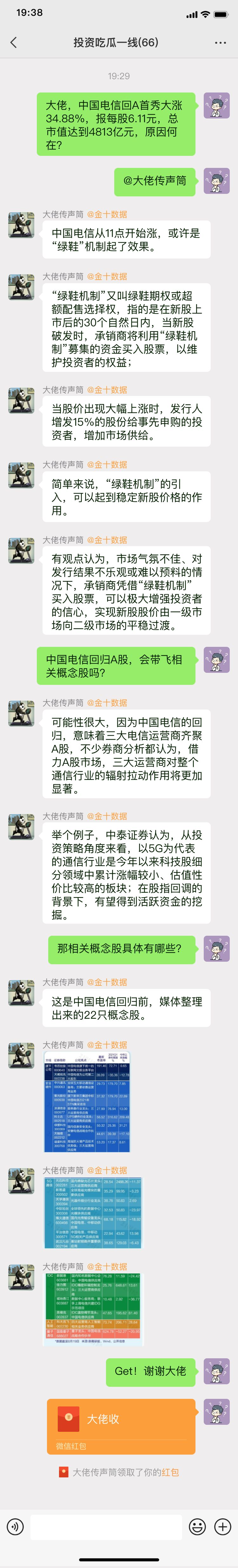
Task: Open the 大佬收 red packet message
Action: (122, 1425)
